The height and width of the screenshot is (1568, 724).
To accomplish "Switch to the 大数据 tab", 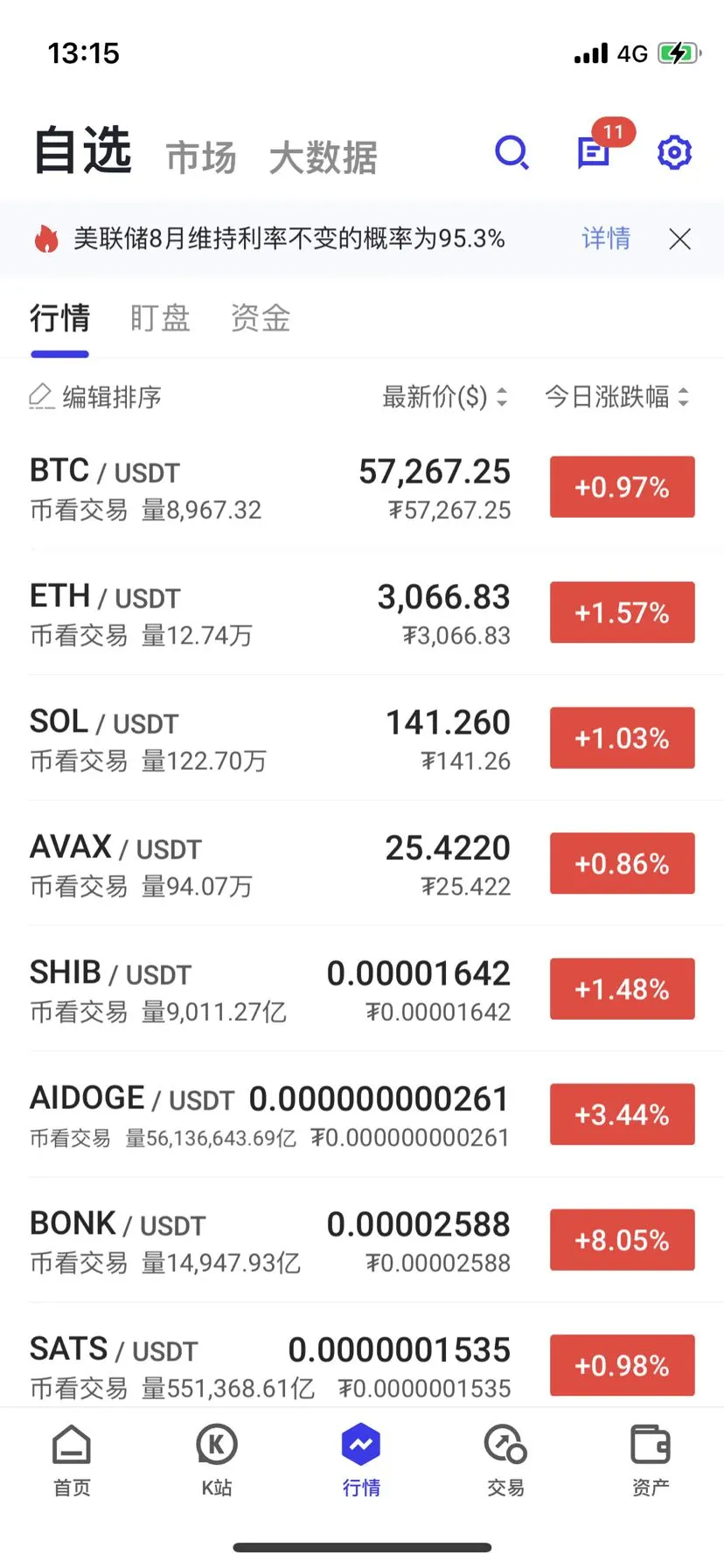I will (x=323, y=158).
